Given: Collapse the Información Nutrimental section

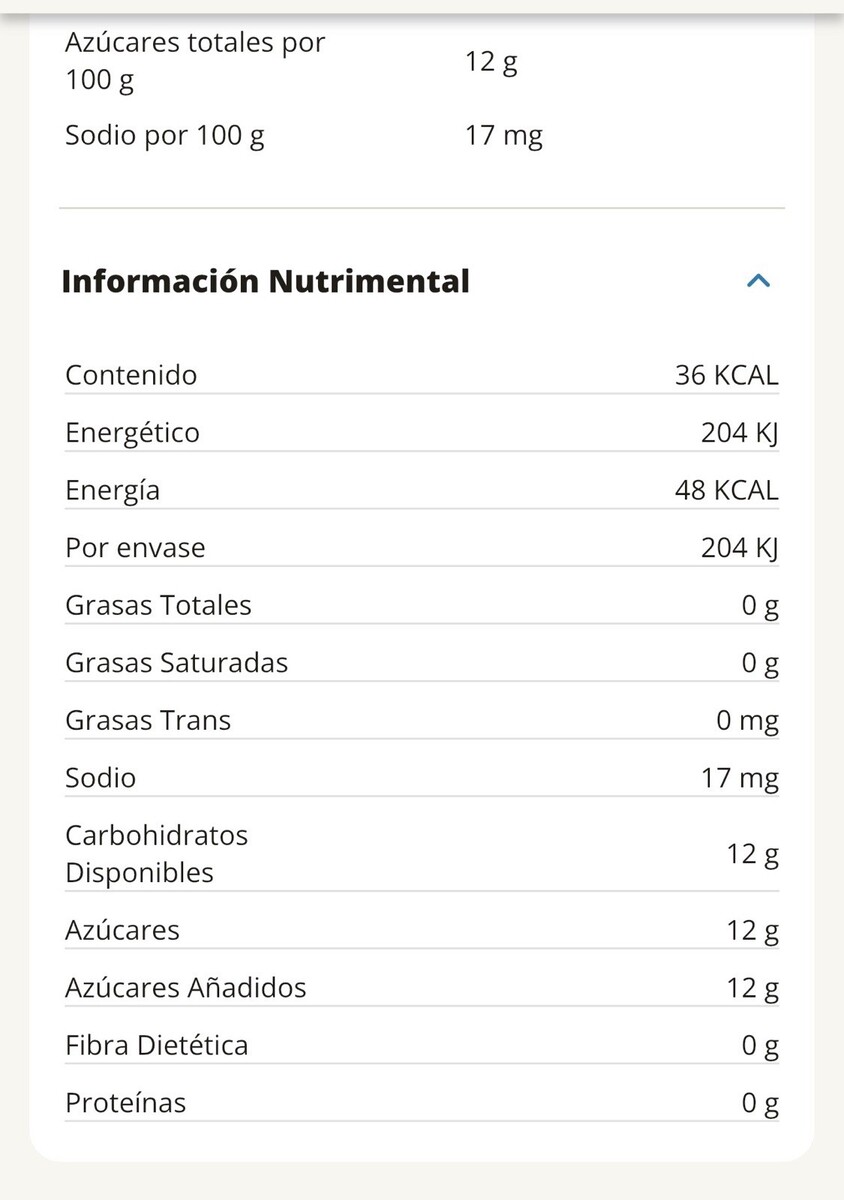Looking at the screenshot, I should coord(758,281).
